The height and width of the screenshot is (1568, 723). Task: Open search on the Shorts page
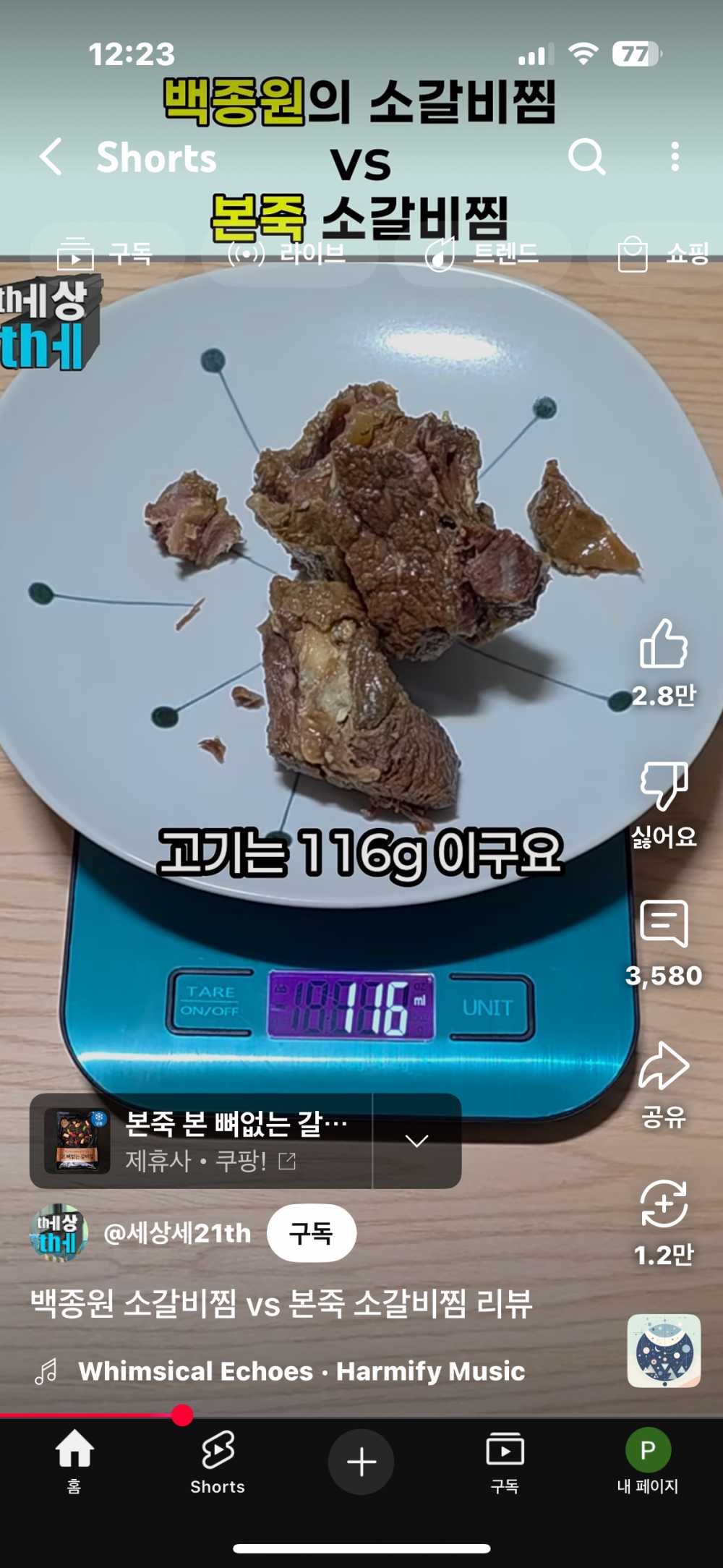click(x=589, y=158)
